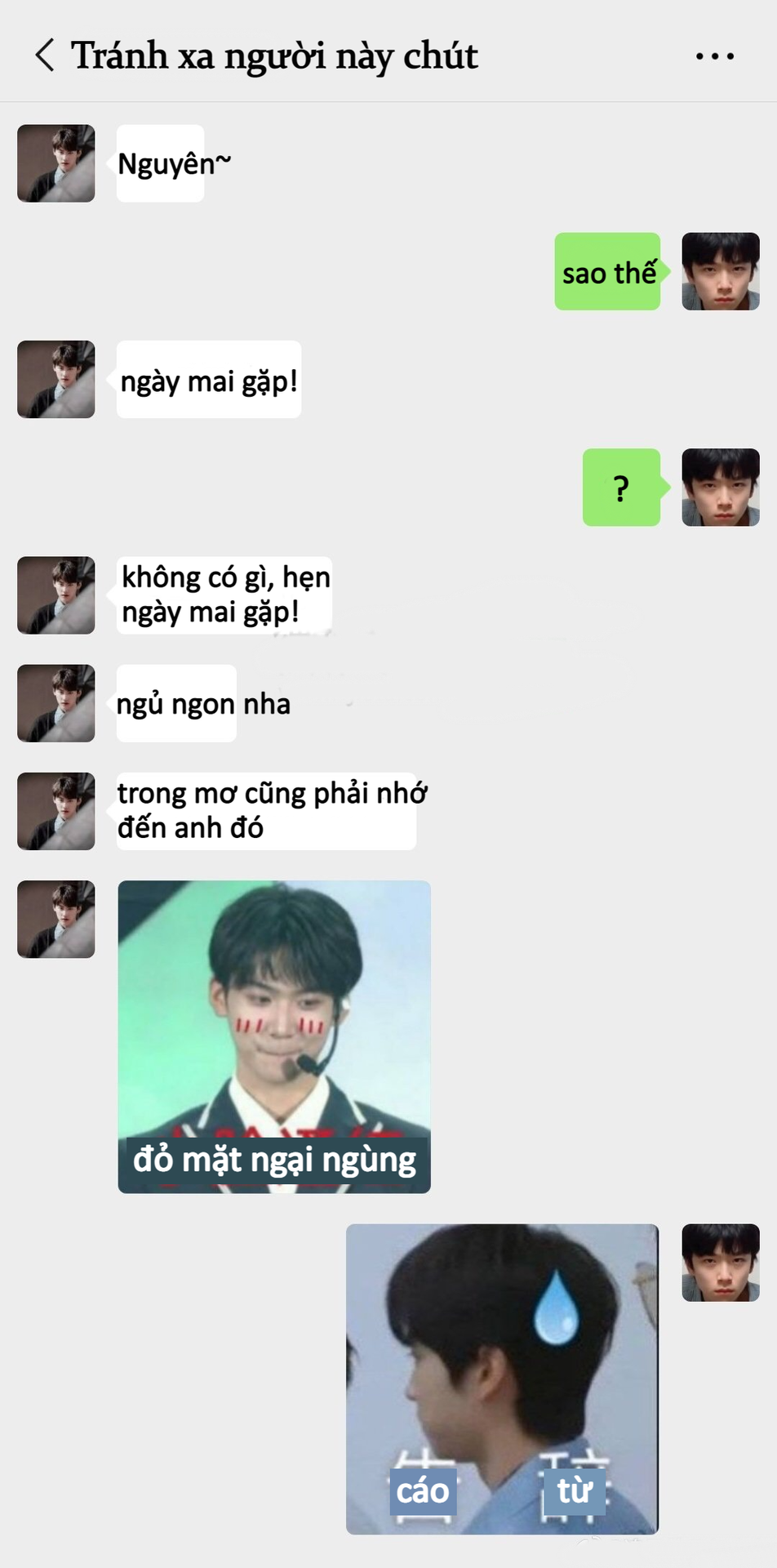Image resolution: width=777 pixels, height=1568 pixels.
Task: Tap own avatar beside 'sao thế' message
Action: pyautogui.click(x=721, y=271)
